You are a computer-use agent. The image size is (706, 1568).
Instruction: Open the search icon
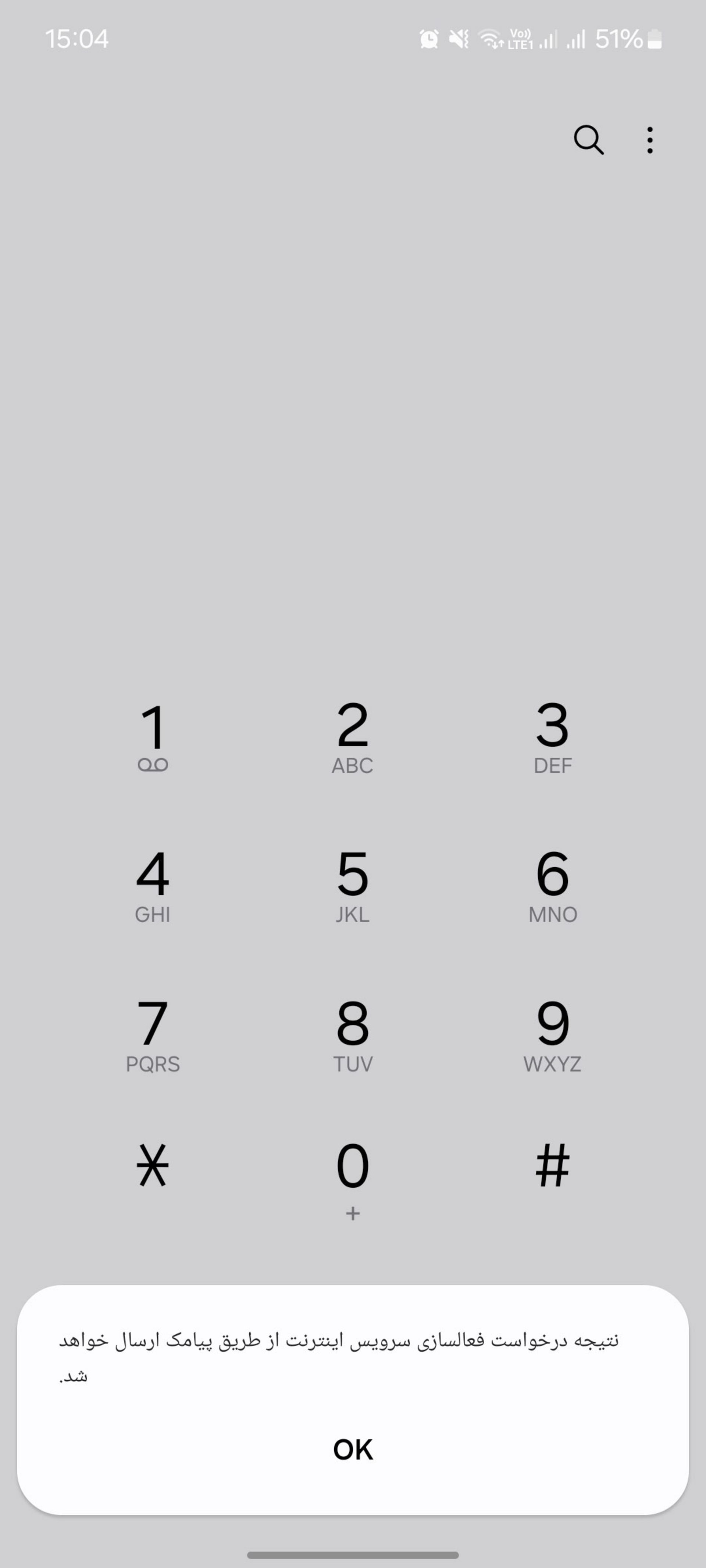(588, 140)
